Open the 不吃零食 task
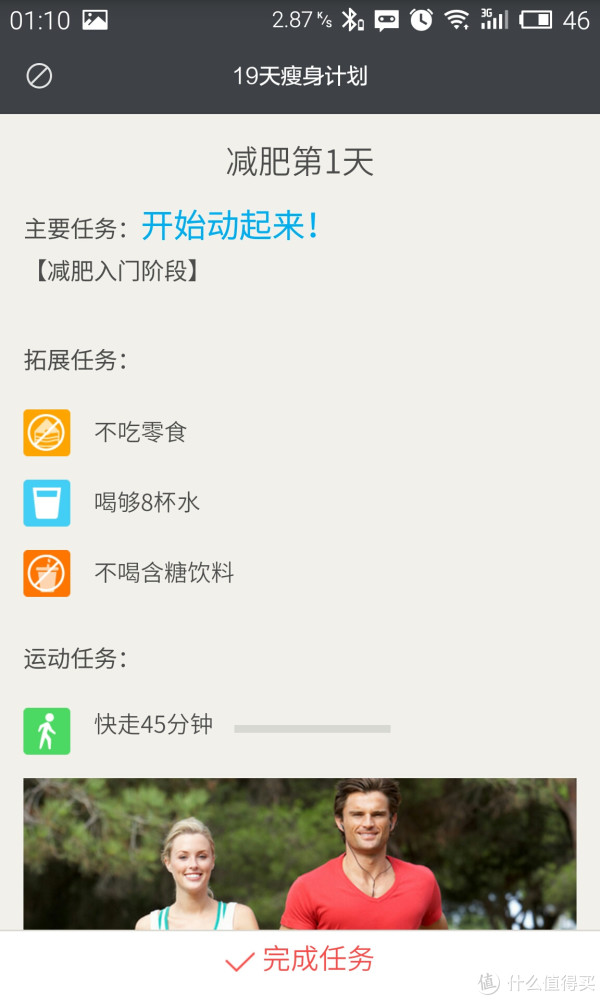The image size is (600, 1000). [x=140, y=433]
